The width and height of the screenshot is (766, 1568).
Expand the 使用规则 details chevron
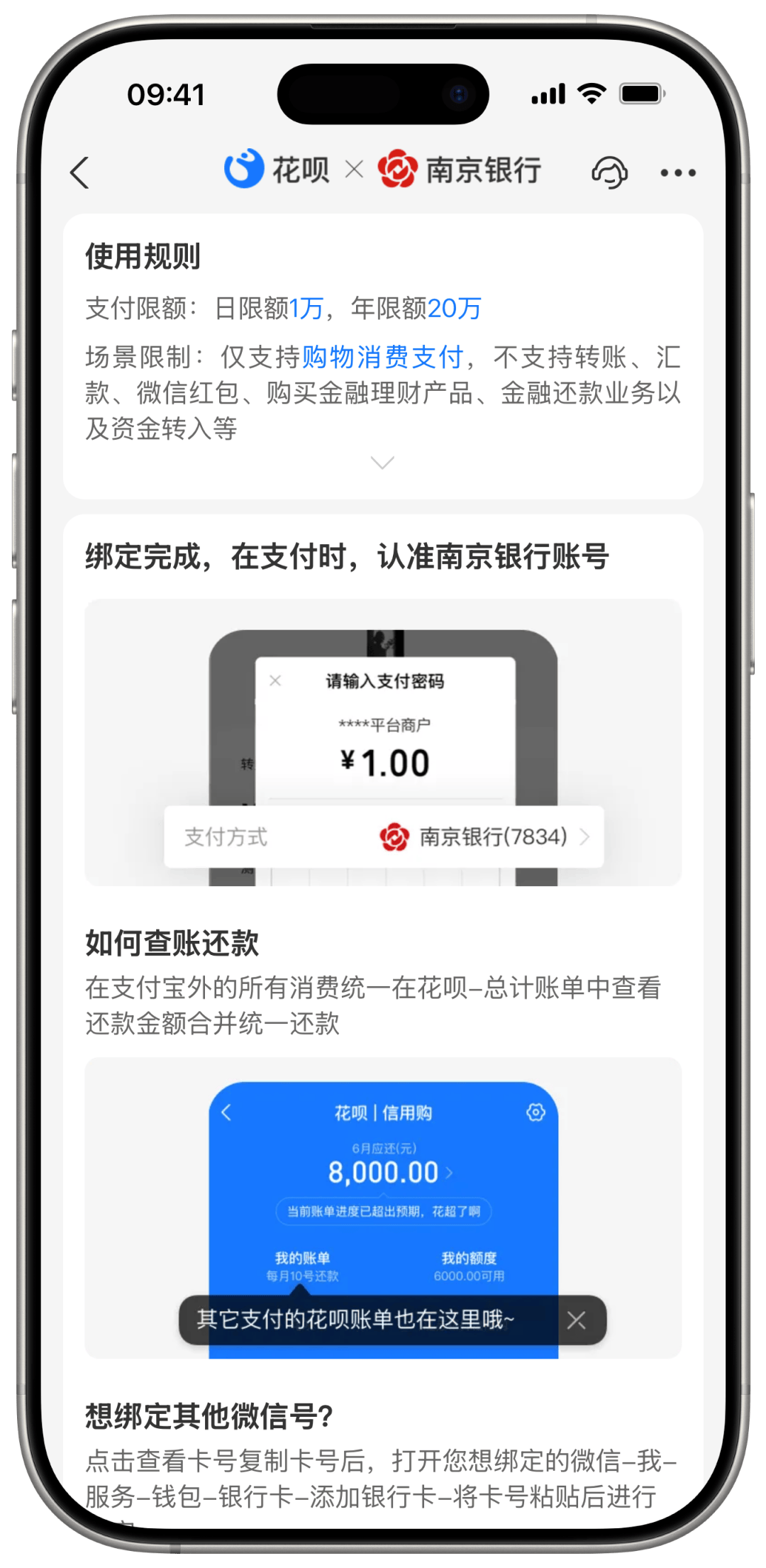click(383, 463)
